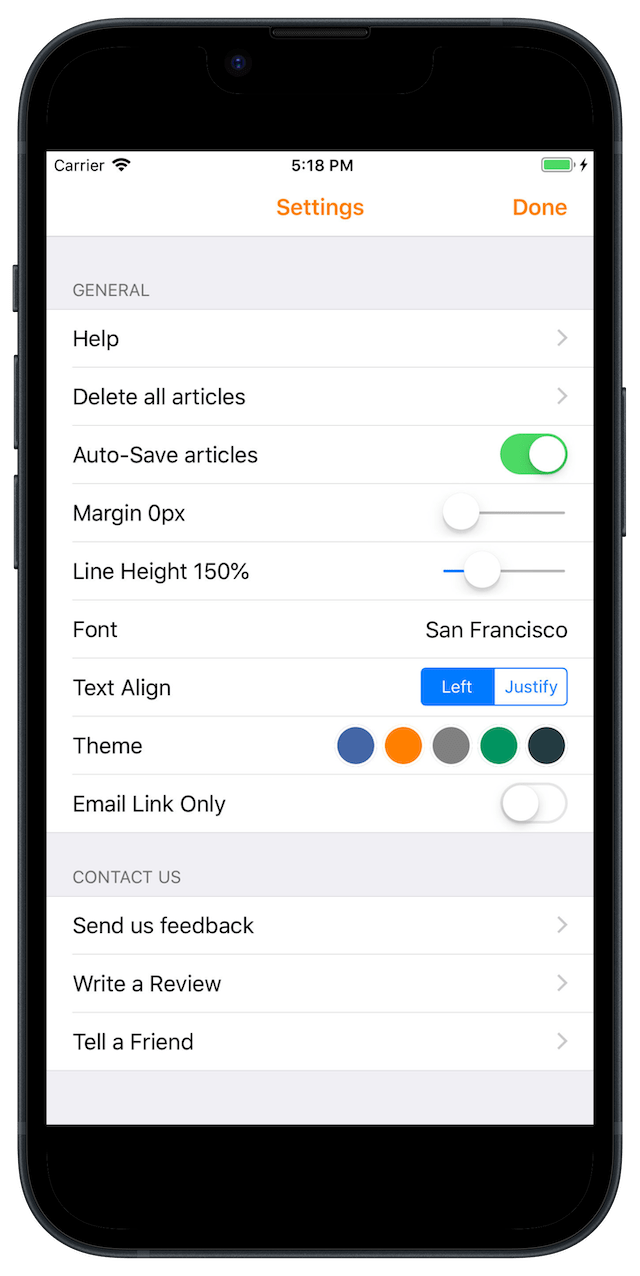This screenshot has width=640, height=1276.
Task: Choose the blue theme color
Action: coord(356,746)
